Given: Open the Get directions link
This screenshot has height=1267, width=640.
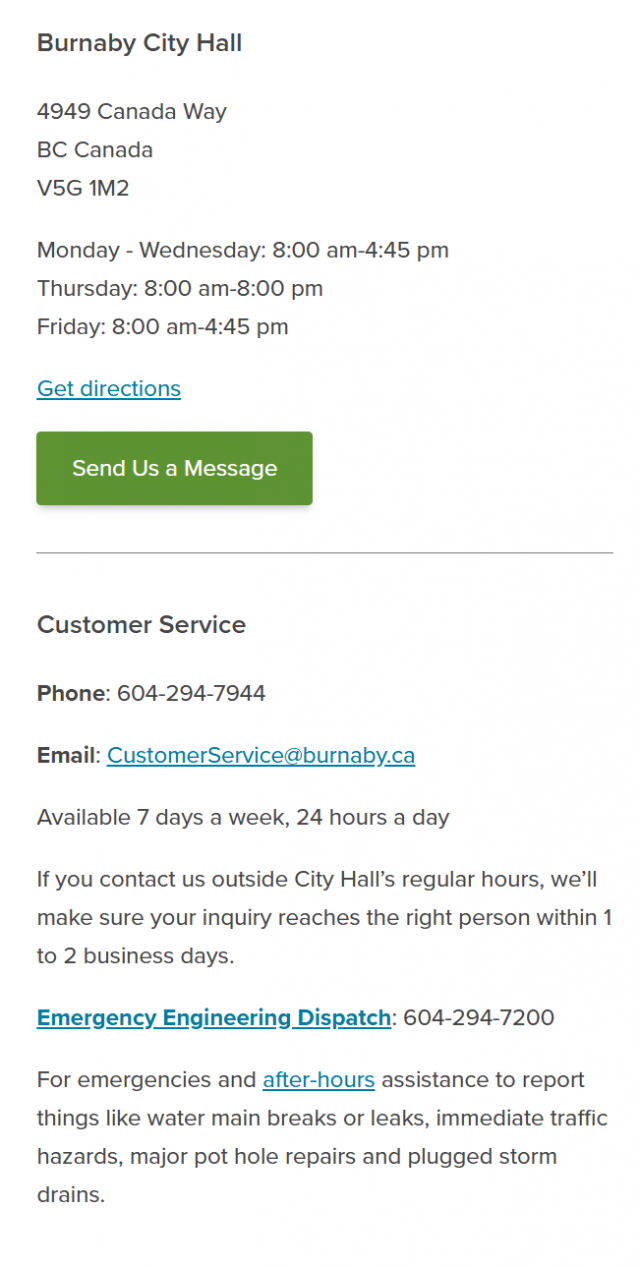Looking at the screenshot, I should 109,388.
